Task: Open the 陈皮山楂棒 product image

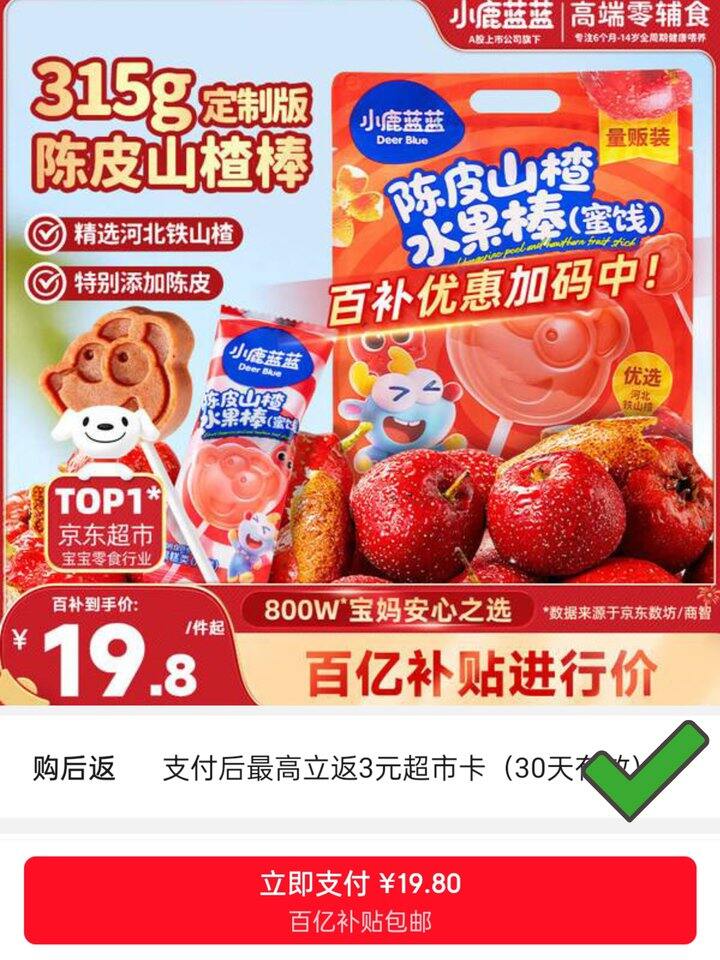Action: coord(360,350)
